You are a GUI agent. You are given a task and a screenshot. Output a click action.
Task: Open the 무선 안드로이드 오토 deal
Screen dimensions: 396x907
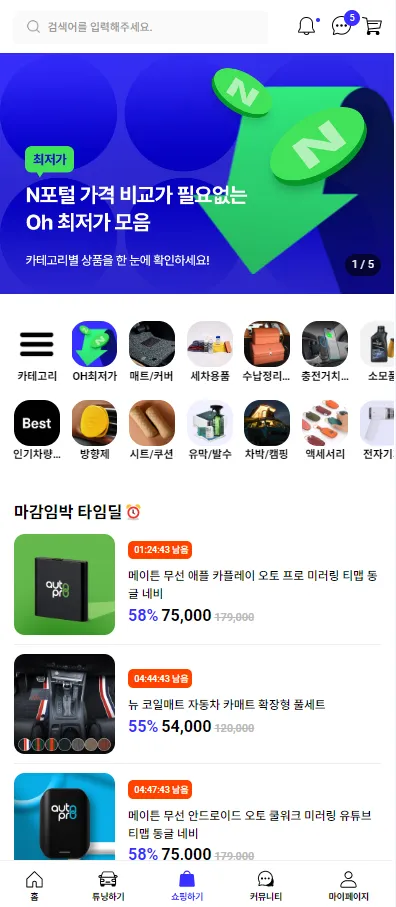coord(197,817)
